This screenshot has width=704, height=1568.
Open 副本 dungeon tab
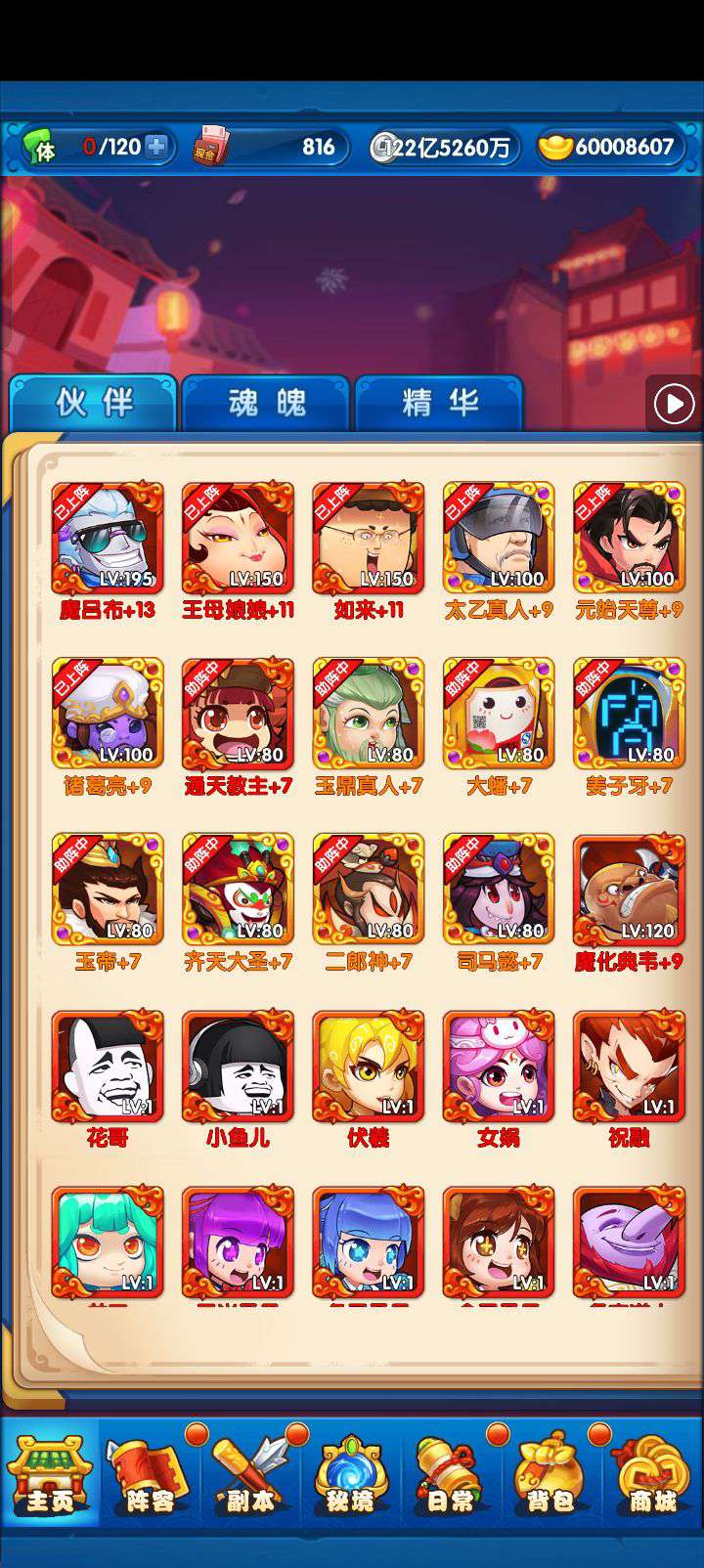click(251, 1474)
